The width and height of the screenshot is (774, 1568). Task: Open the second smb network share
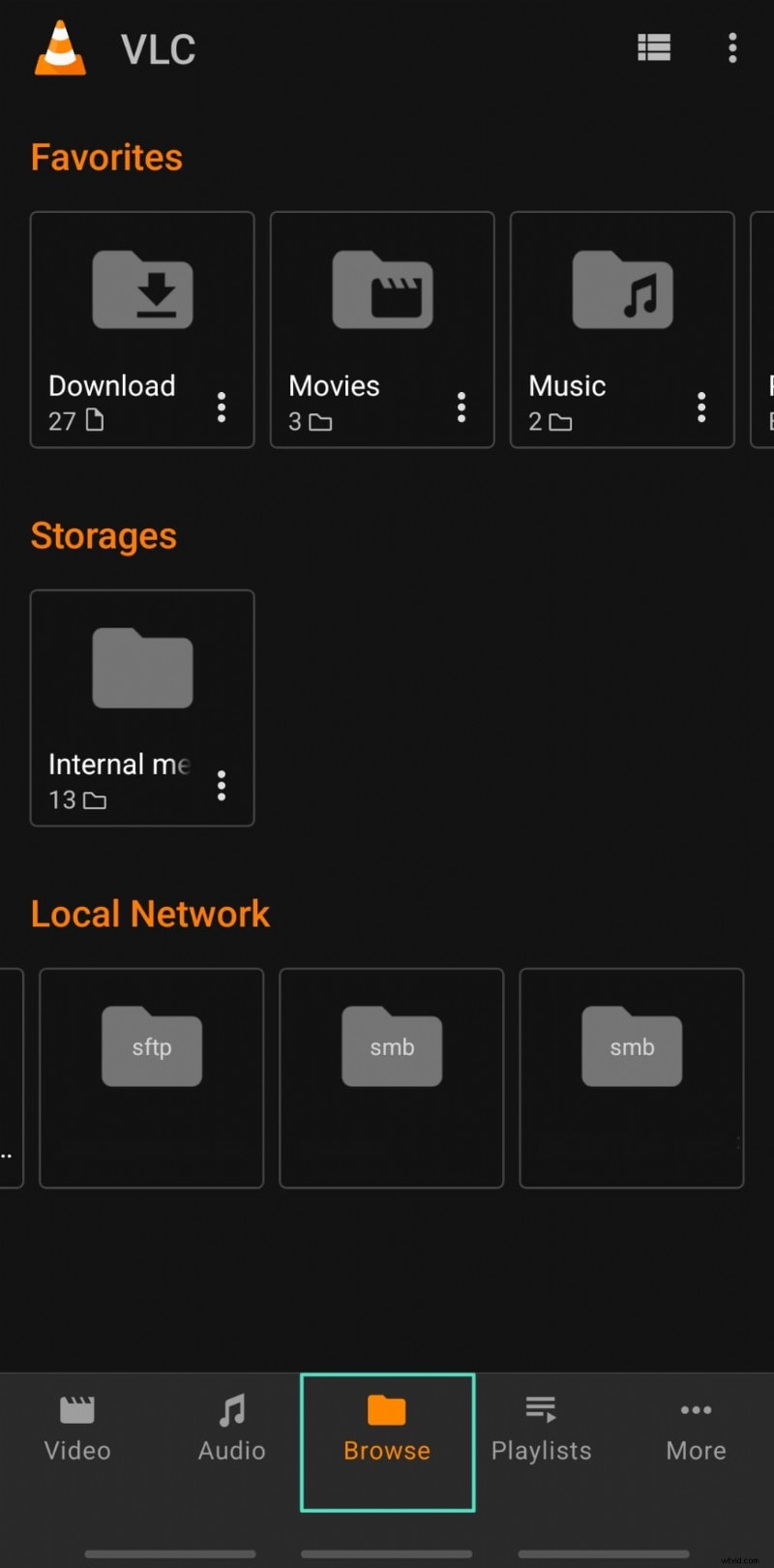[x=631, y=1047]
